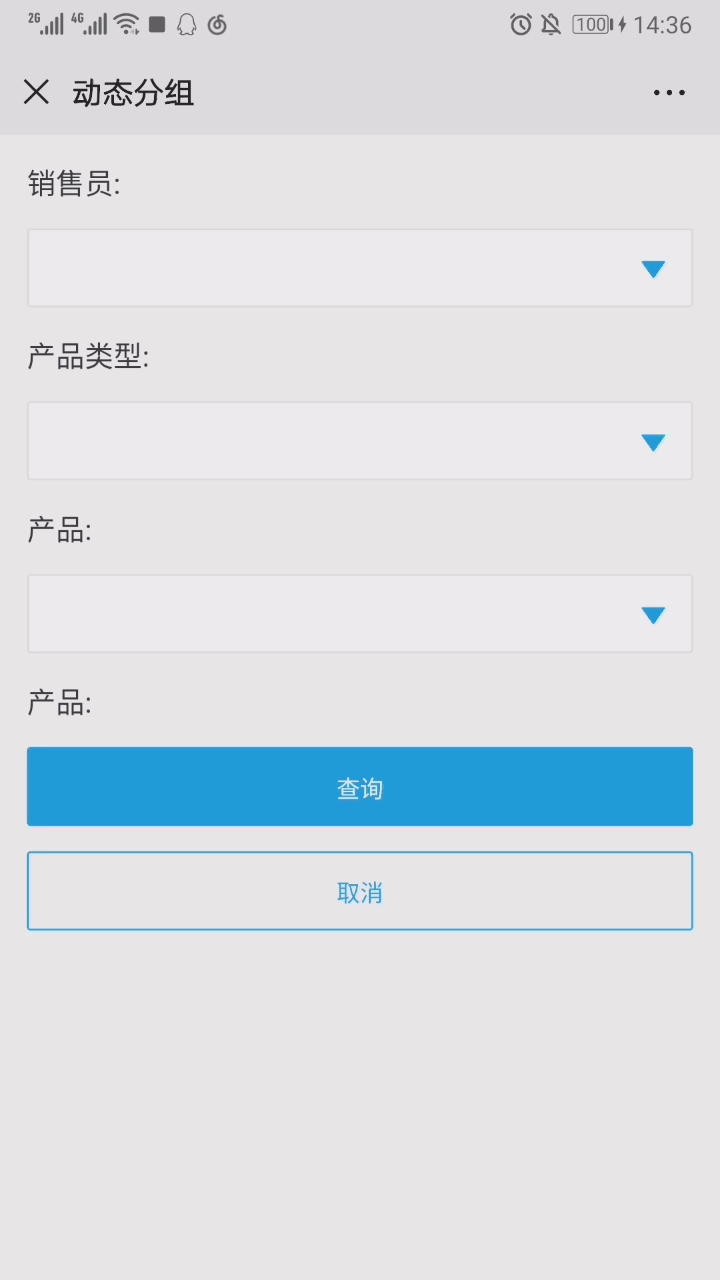Tap the 查询 button

360,787
